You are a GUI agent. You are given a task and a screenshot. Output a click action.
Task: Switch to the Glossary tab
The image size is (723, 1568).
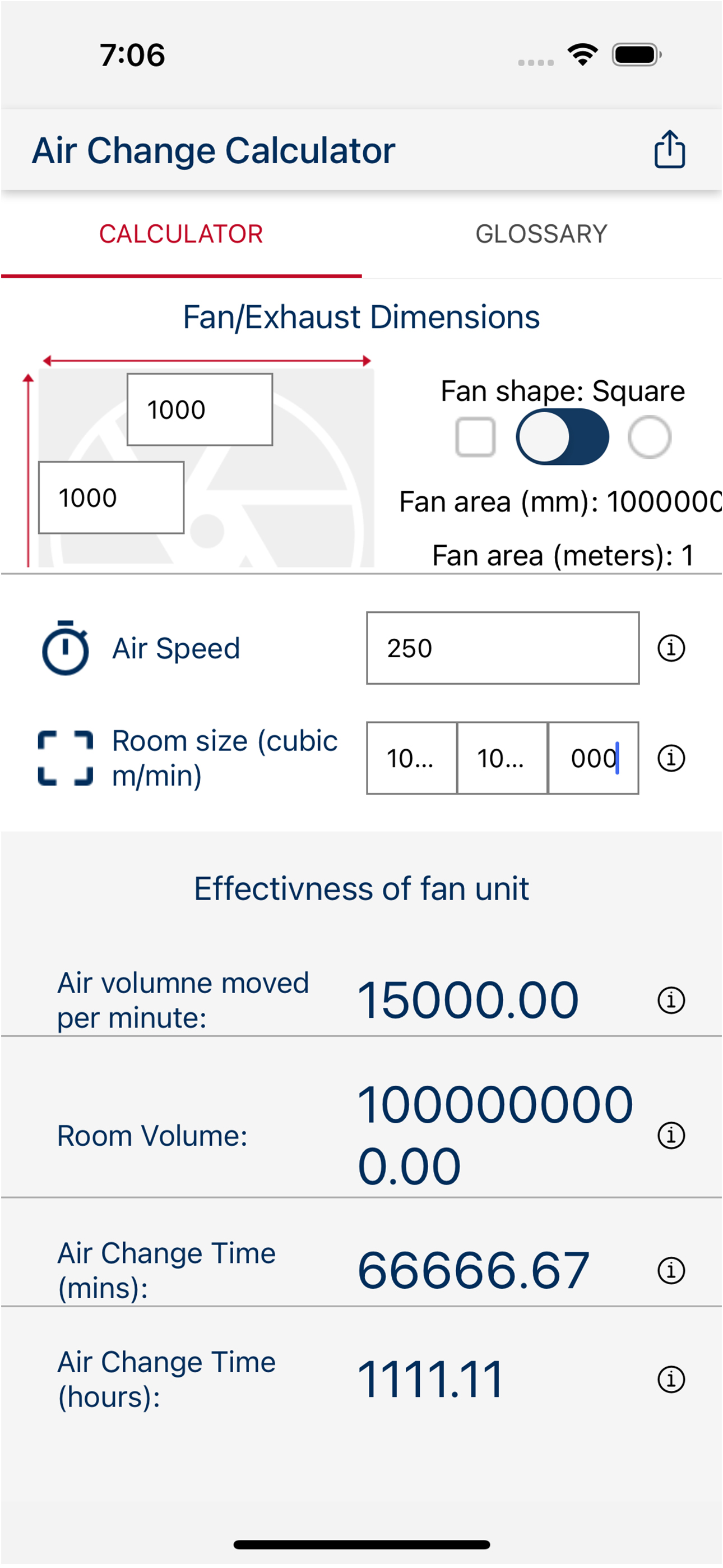pyautogui.click(x=540, y=234)
